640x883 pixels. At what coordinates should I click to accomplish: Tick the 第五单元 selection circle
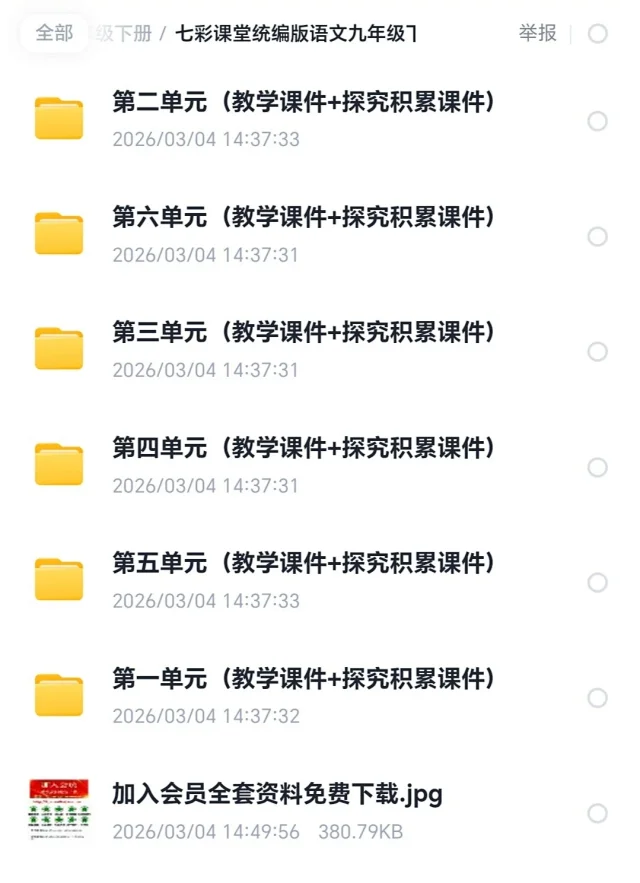(x=597, y=583)
